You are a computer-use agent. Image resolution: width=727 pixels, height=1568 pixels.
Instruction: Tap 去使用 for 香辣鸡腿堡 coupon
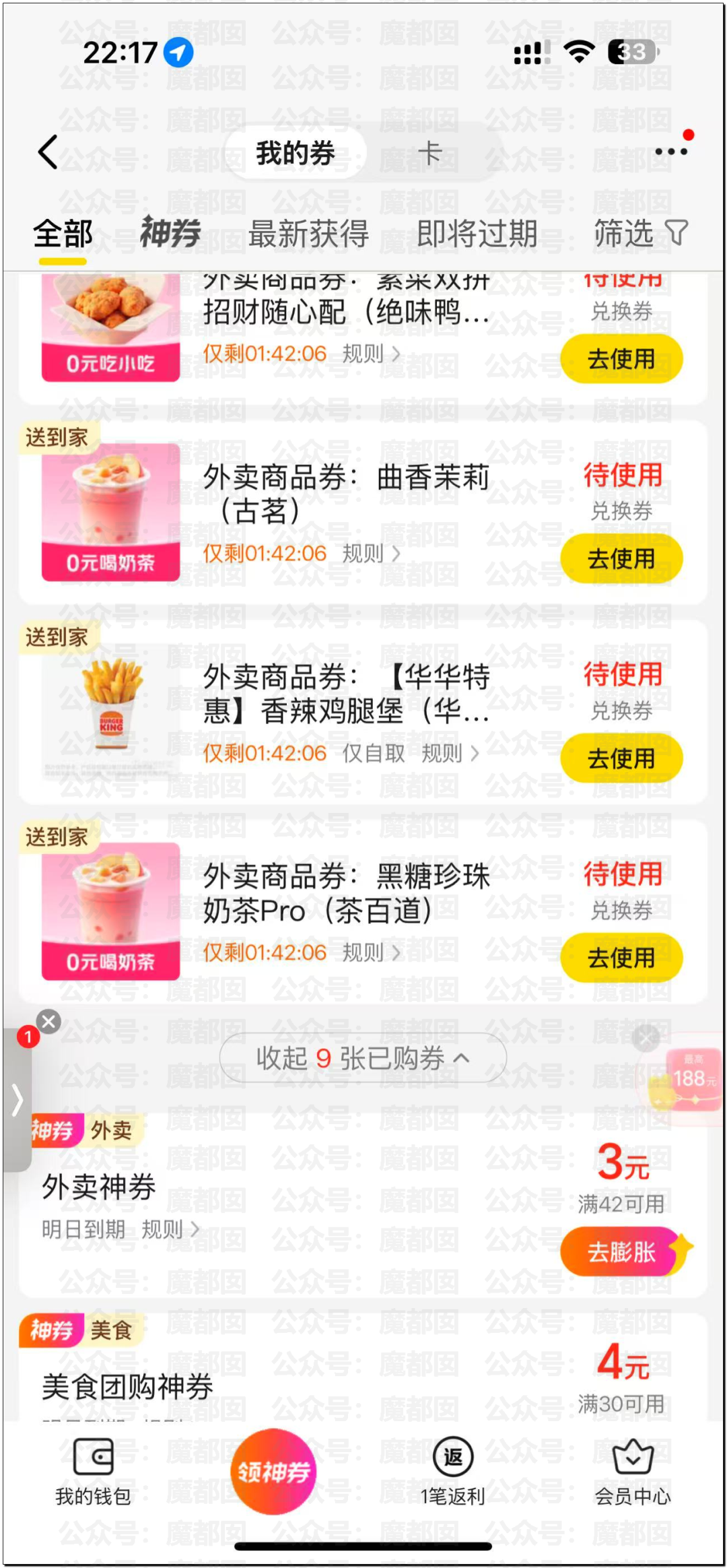pos(621,758)
